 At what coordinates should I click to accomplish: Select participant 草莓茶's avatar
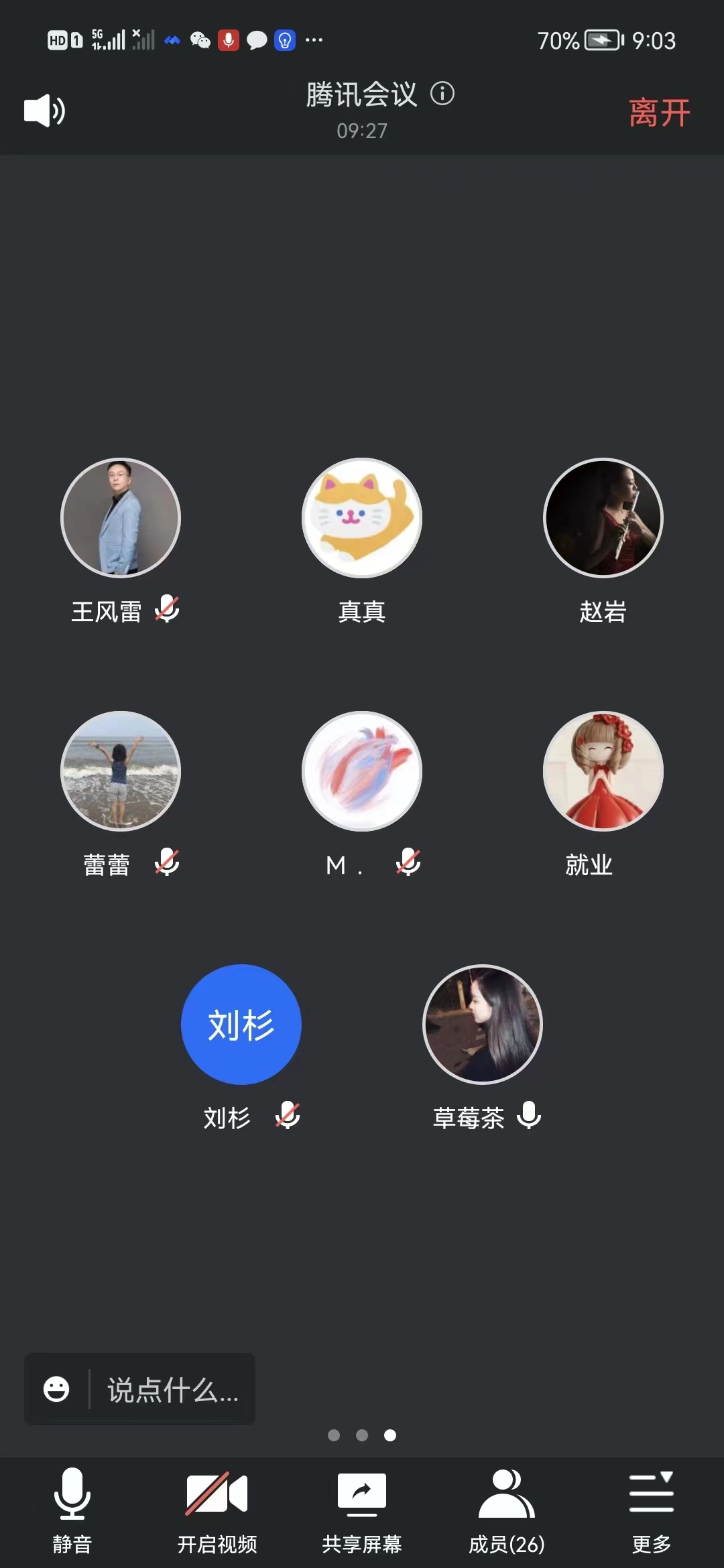coord(483,1025)
